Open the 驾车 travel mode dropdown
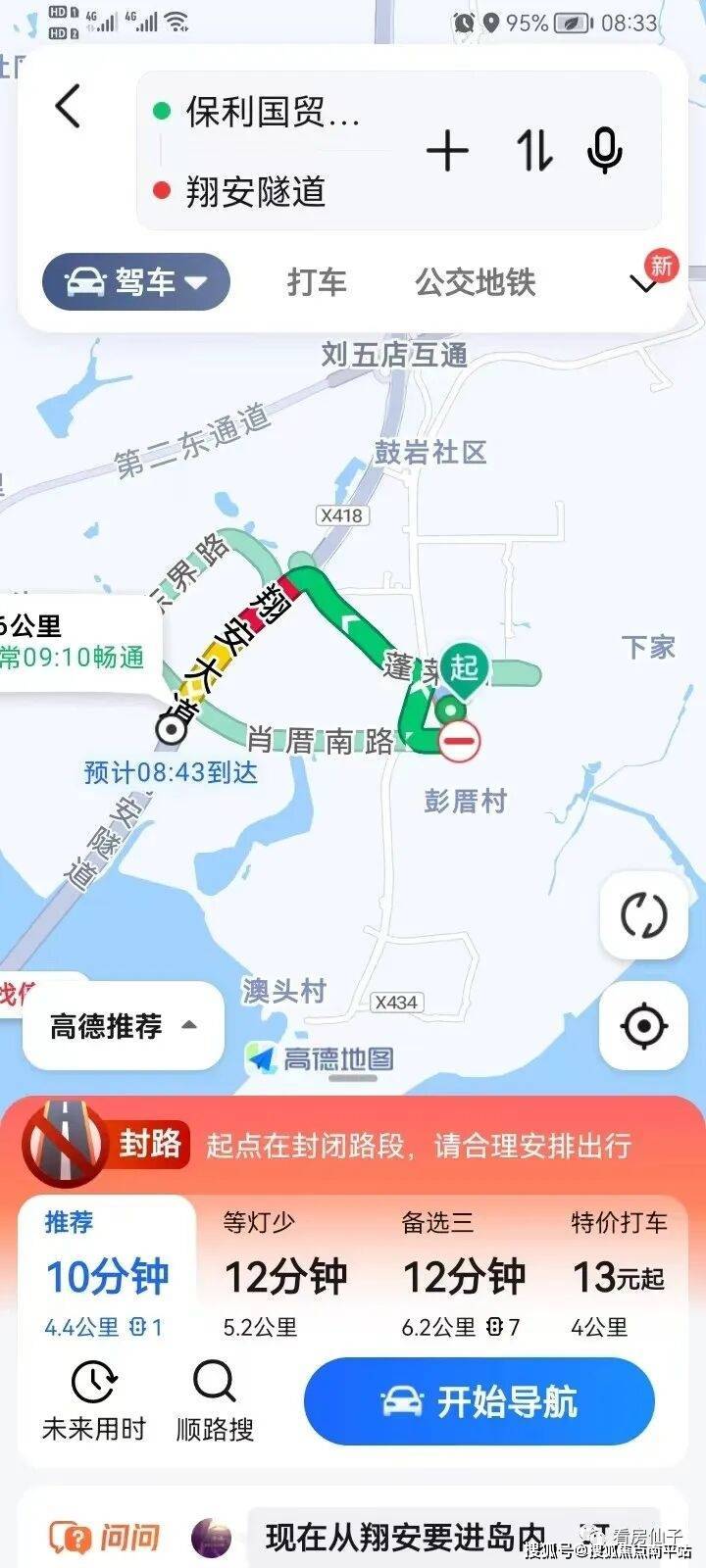706x1568 pixels. pyautogui.click(x=136, y=282)
